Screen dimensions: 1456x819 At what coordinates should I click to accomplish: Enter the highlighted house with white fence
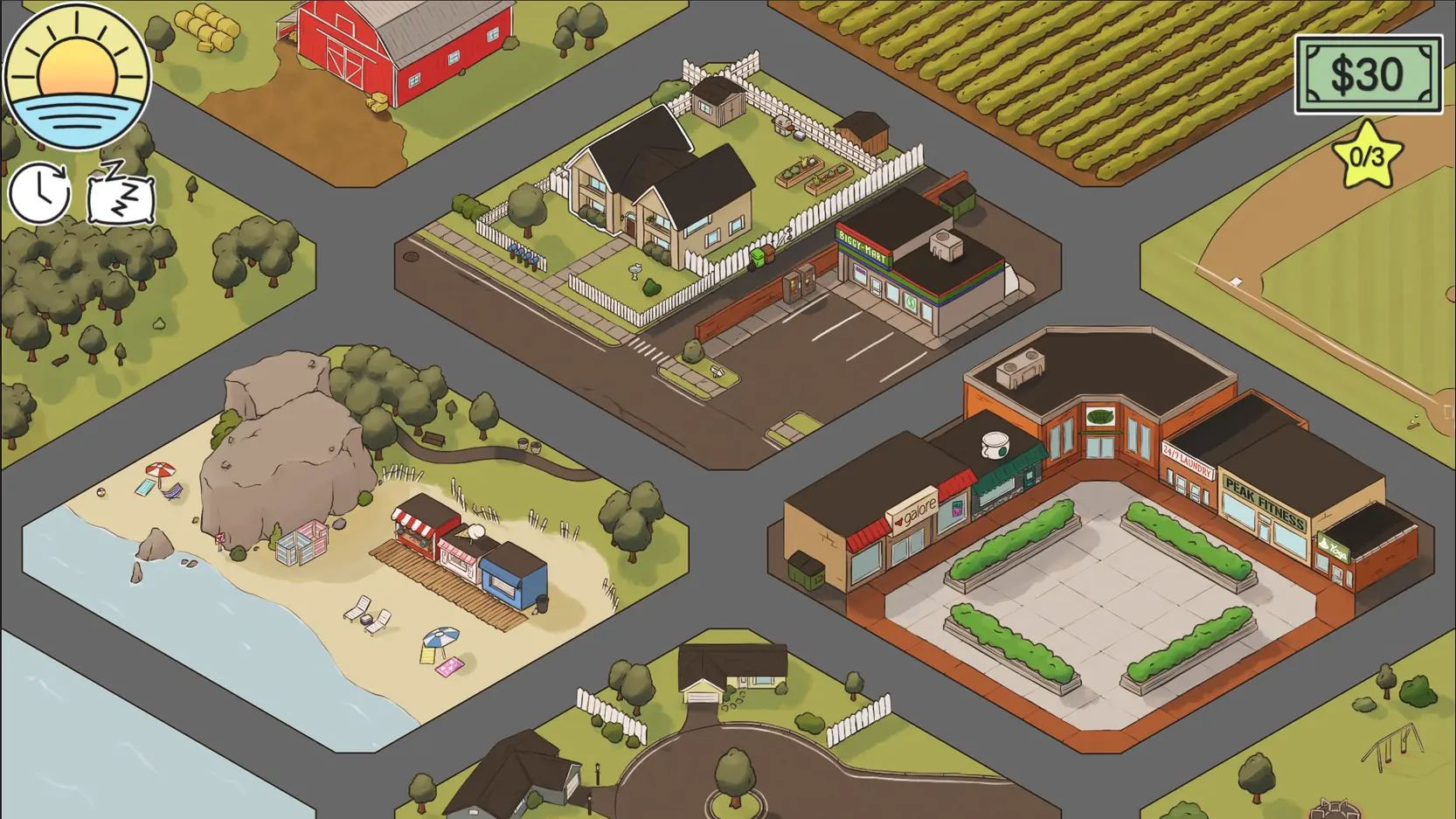click(657, 192)
